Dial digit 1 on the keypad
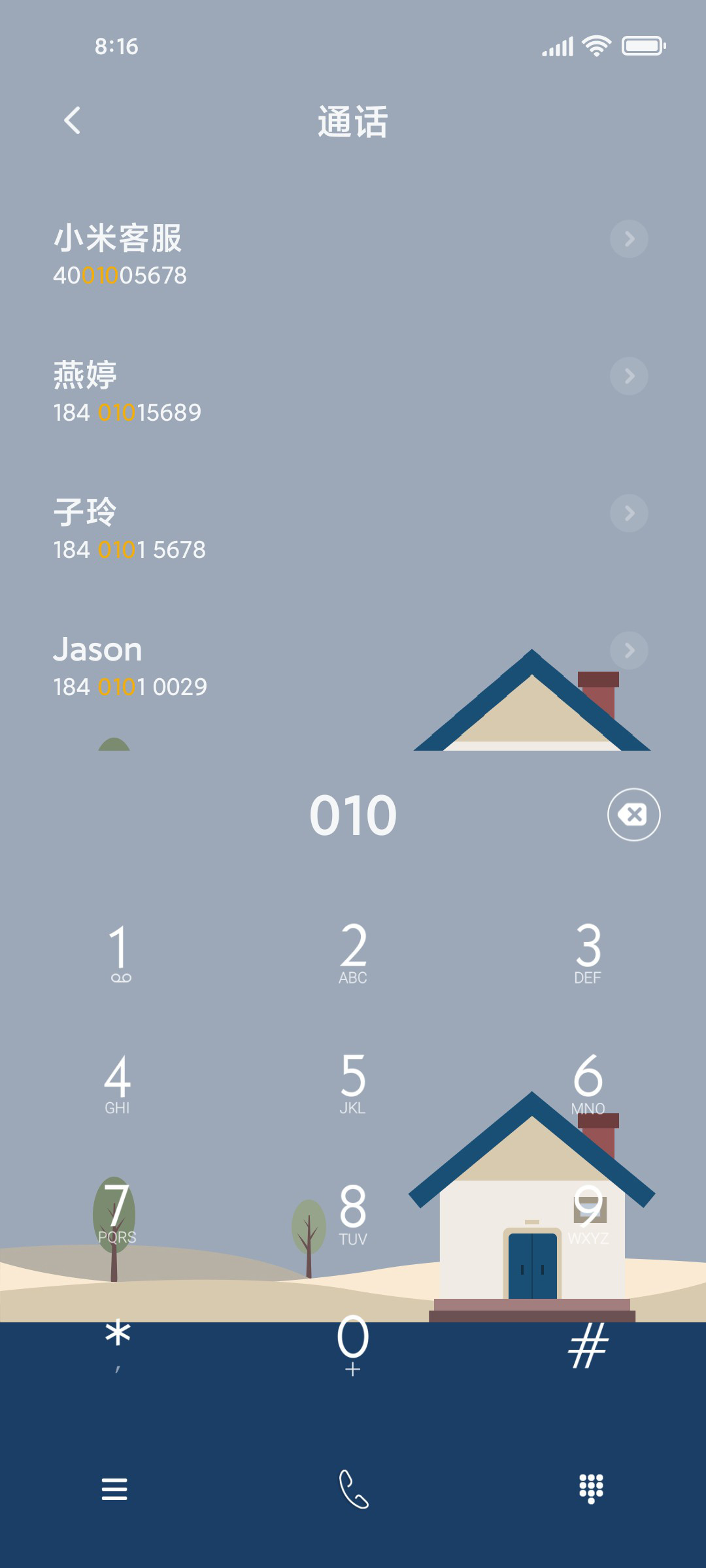Screen dimensions: 706x1568 [118, 954]
